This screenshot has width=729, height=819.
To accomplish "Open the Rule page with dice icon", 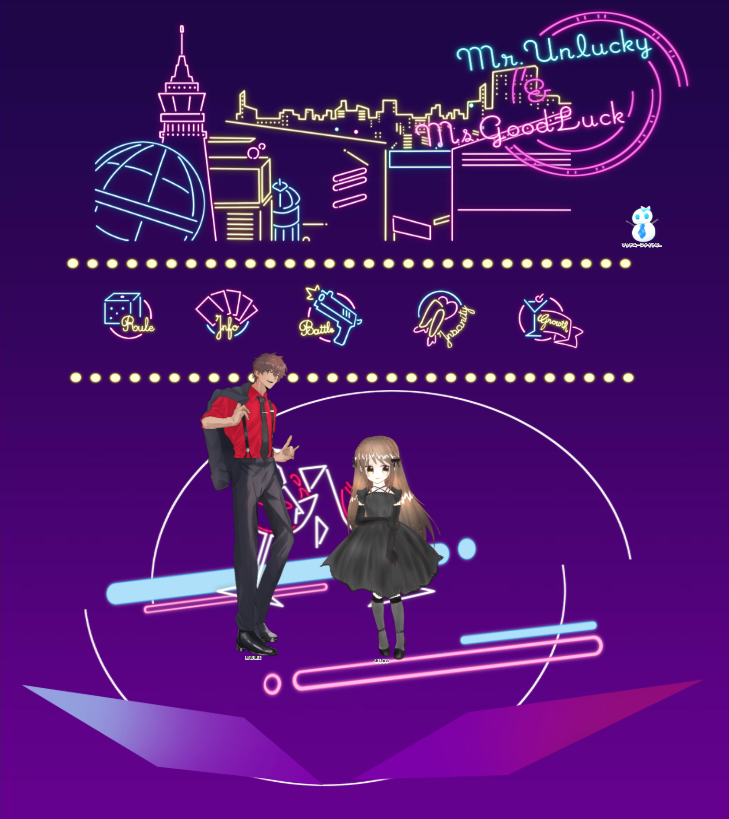I will [129, 315].
